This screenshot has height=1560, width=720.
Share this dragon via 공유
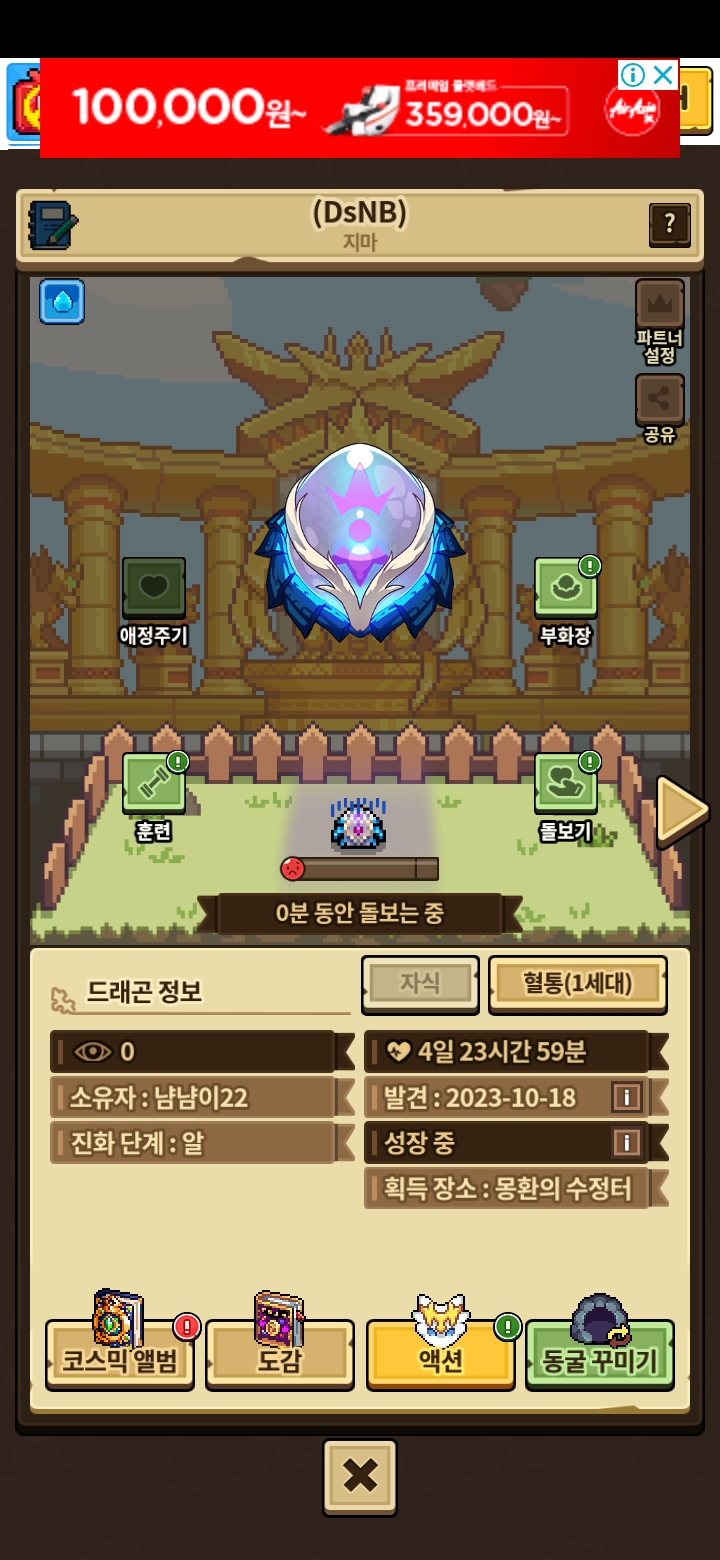tap(660, 401)
